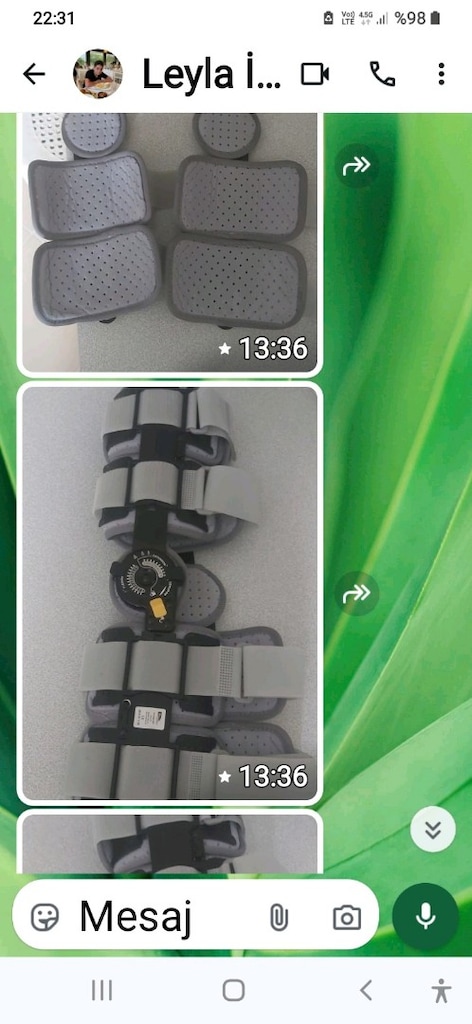Viewport: 472px width, 1024px height.
Task: Open the gray padded brace photo
Action: [170, 243]
